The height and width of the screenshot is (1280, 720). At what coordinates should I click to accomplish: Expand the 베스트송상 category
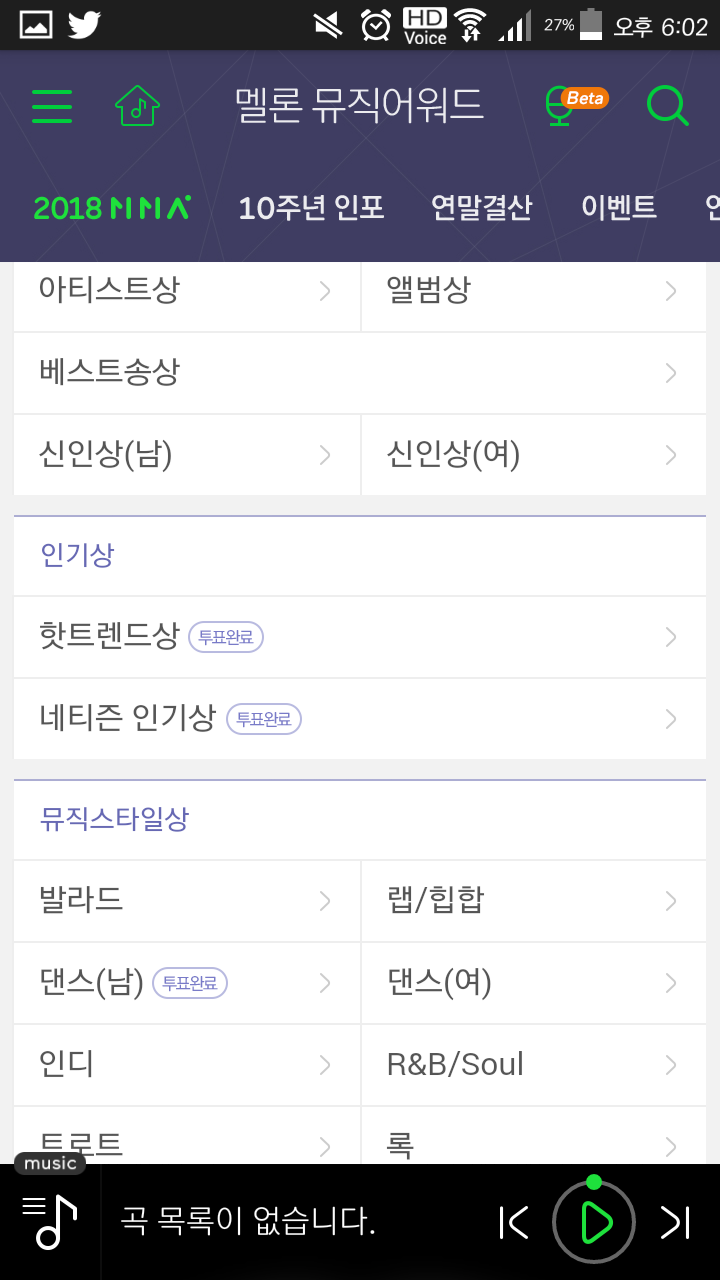[360, 372]
